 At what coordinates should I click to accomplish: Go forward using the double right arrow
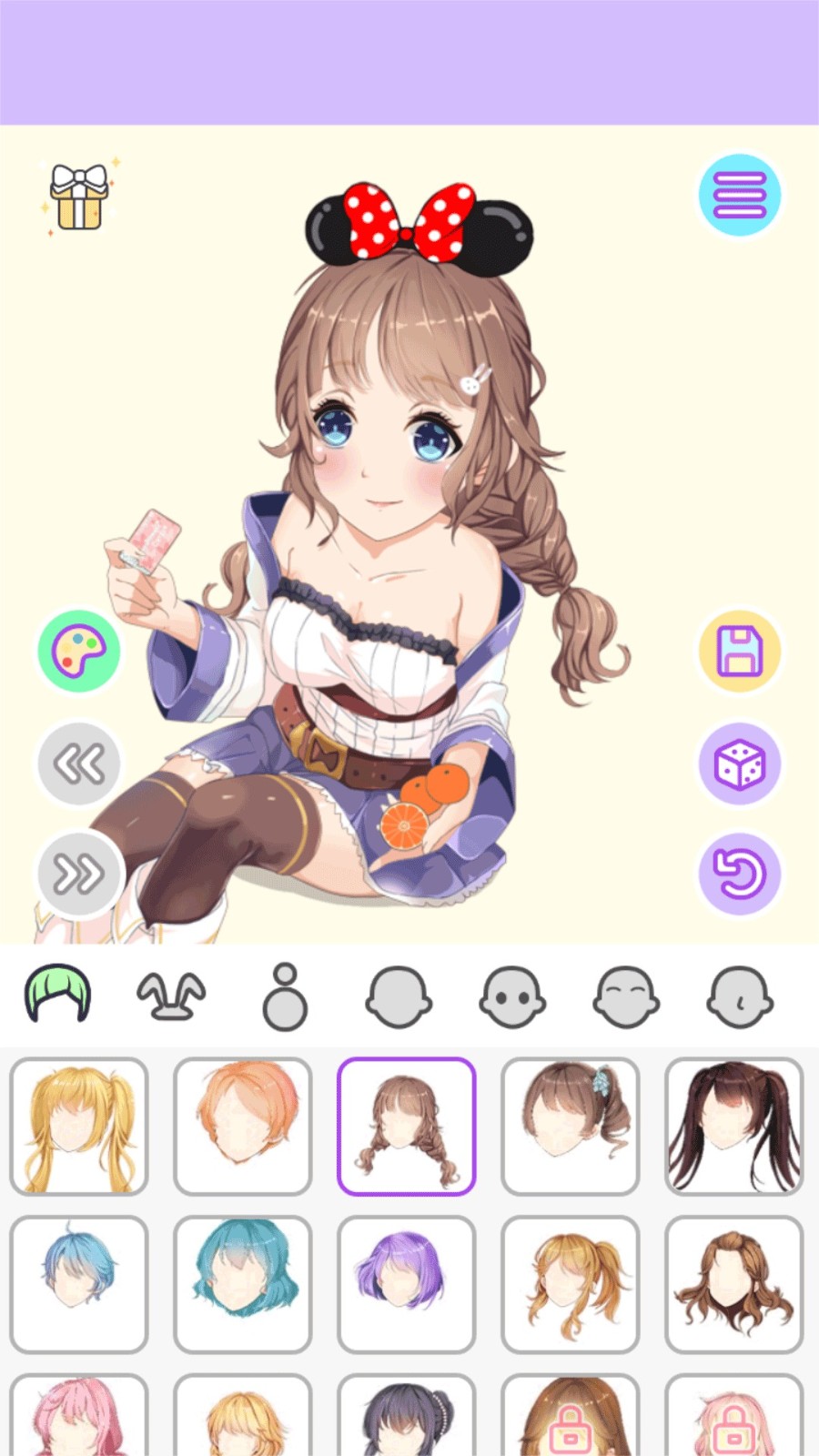(x=78, y=872)
